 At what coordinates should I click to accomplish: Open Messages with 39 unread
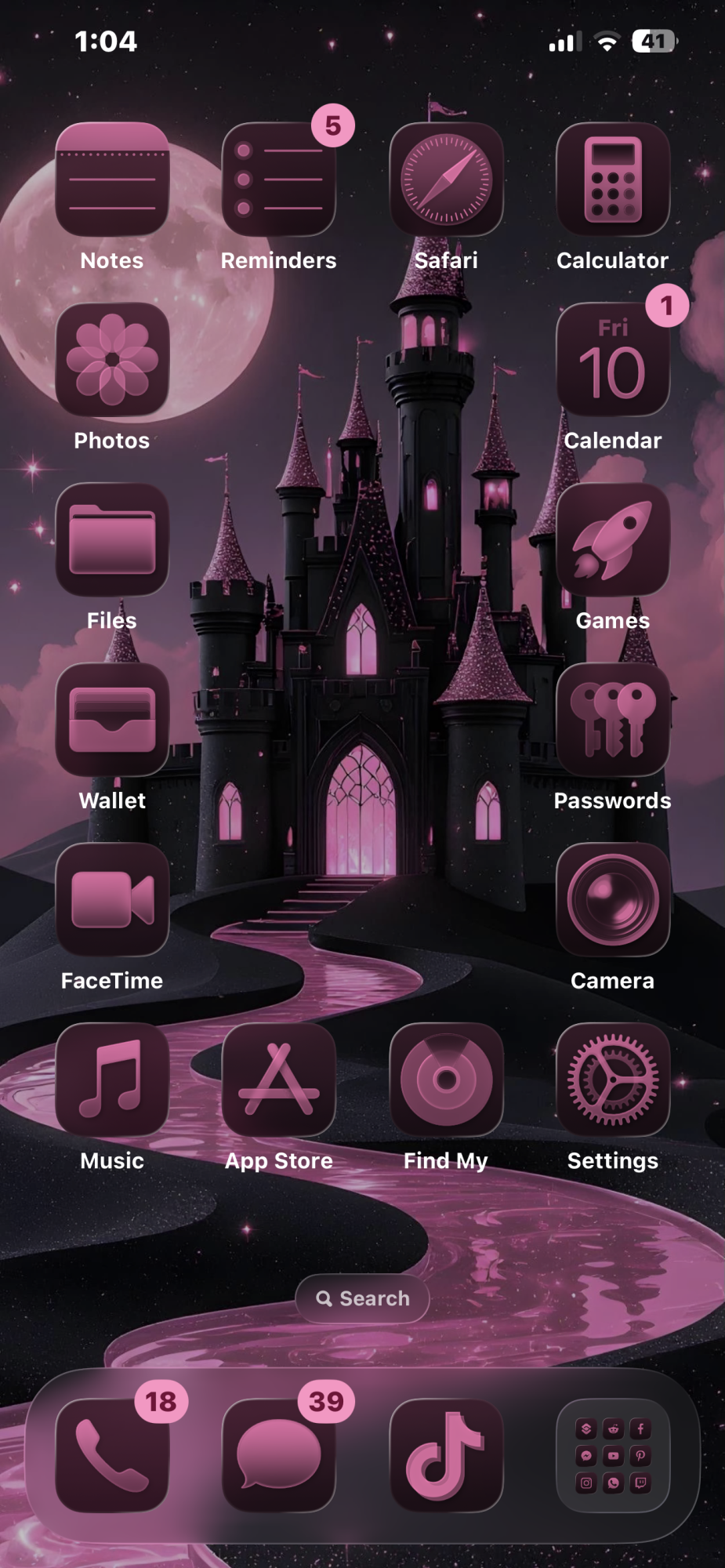coord(279,1455)
